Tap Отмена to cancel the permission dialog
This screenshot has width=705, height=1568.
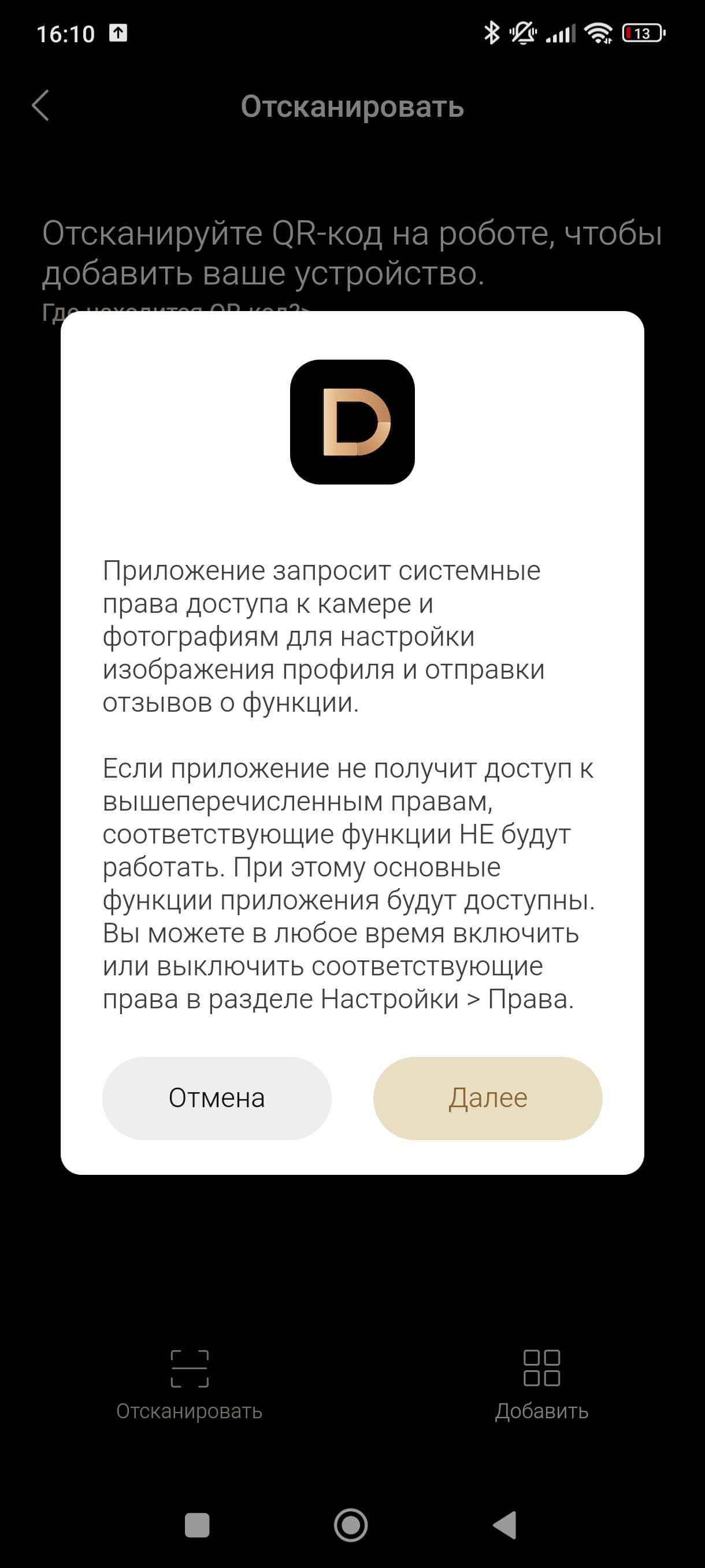(217, 1098)
